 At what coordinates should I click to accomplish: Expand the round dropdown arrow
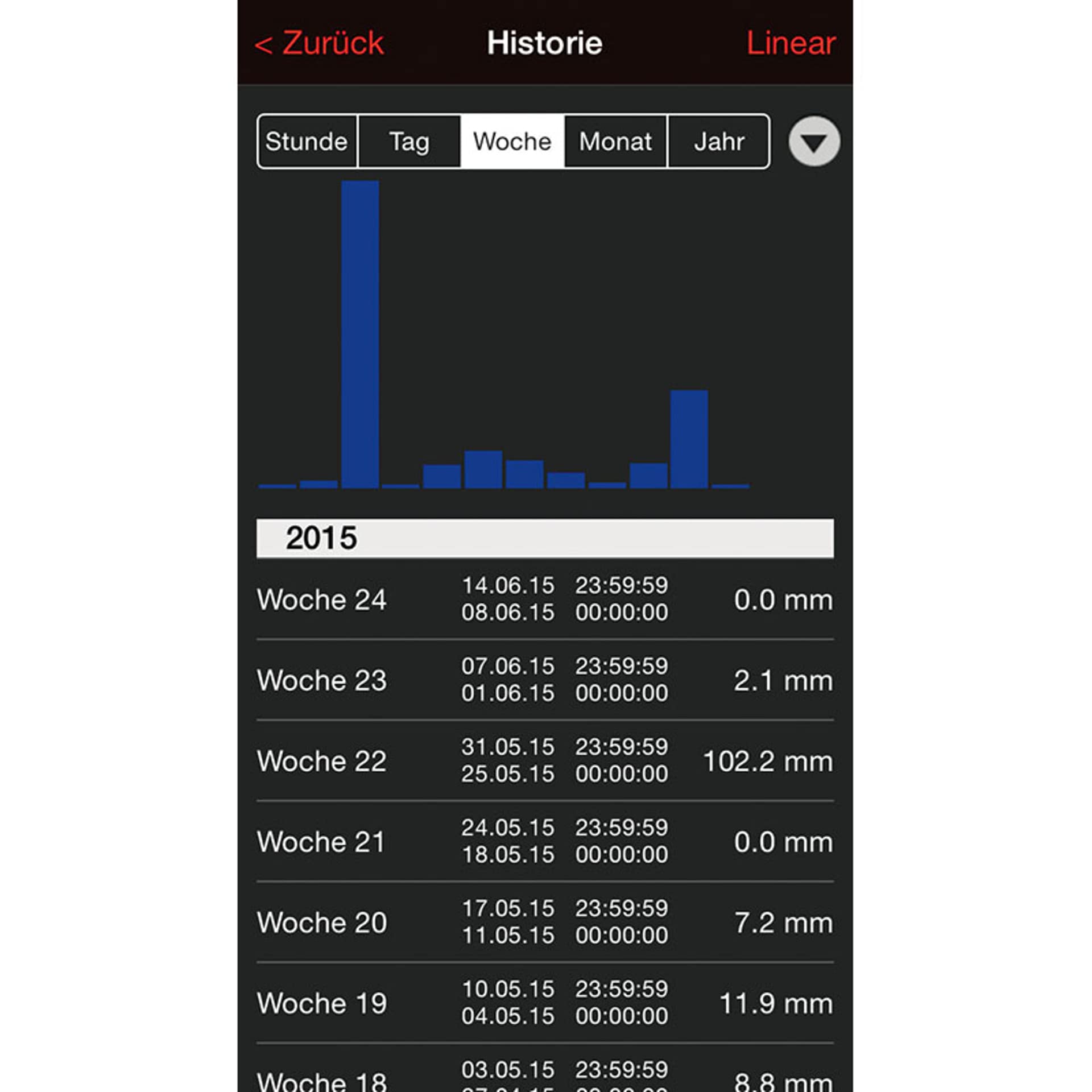click(814, 142)
